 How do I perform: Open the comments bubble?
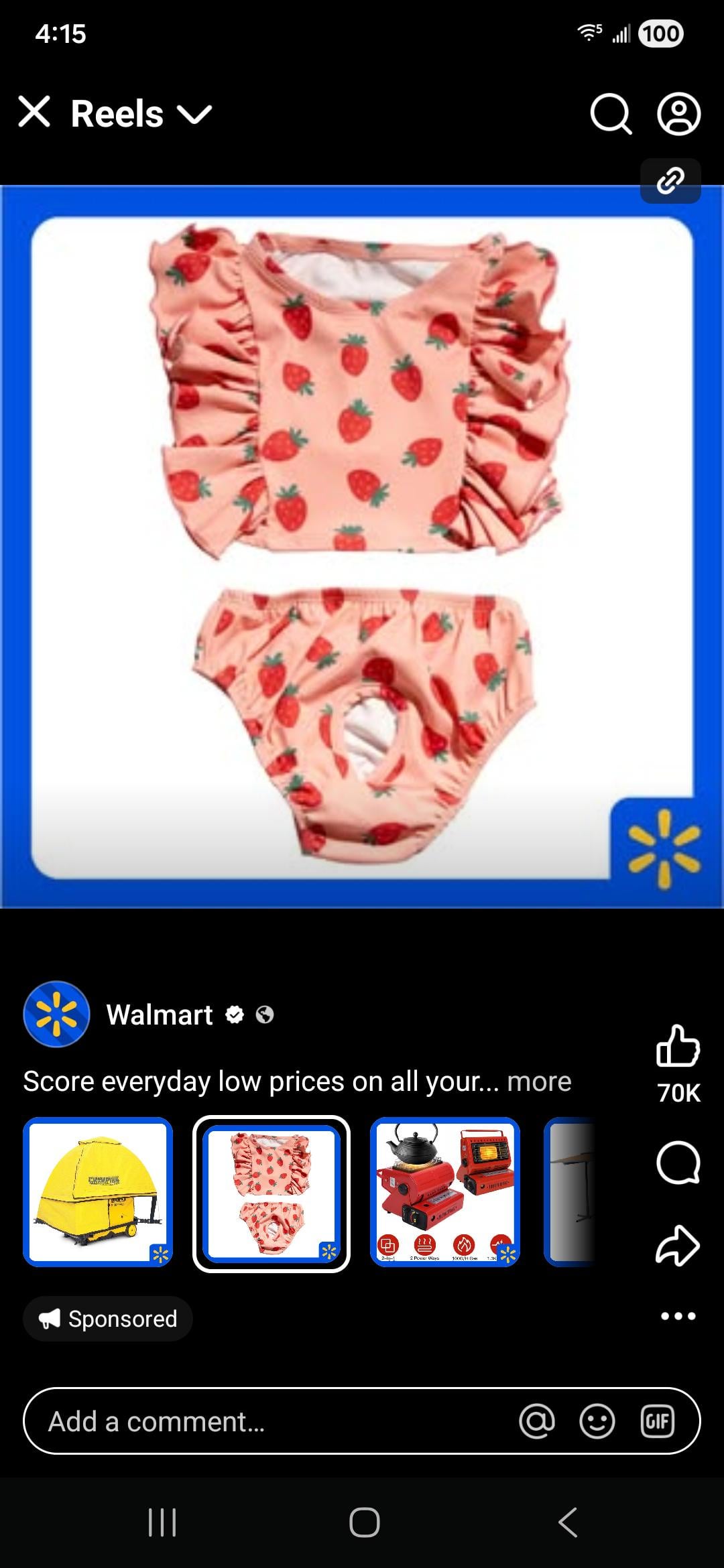(x=678, y=1163)
